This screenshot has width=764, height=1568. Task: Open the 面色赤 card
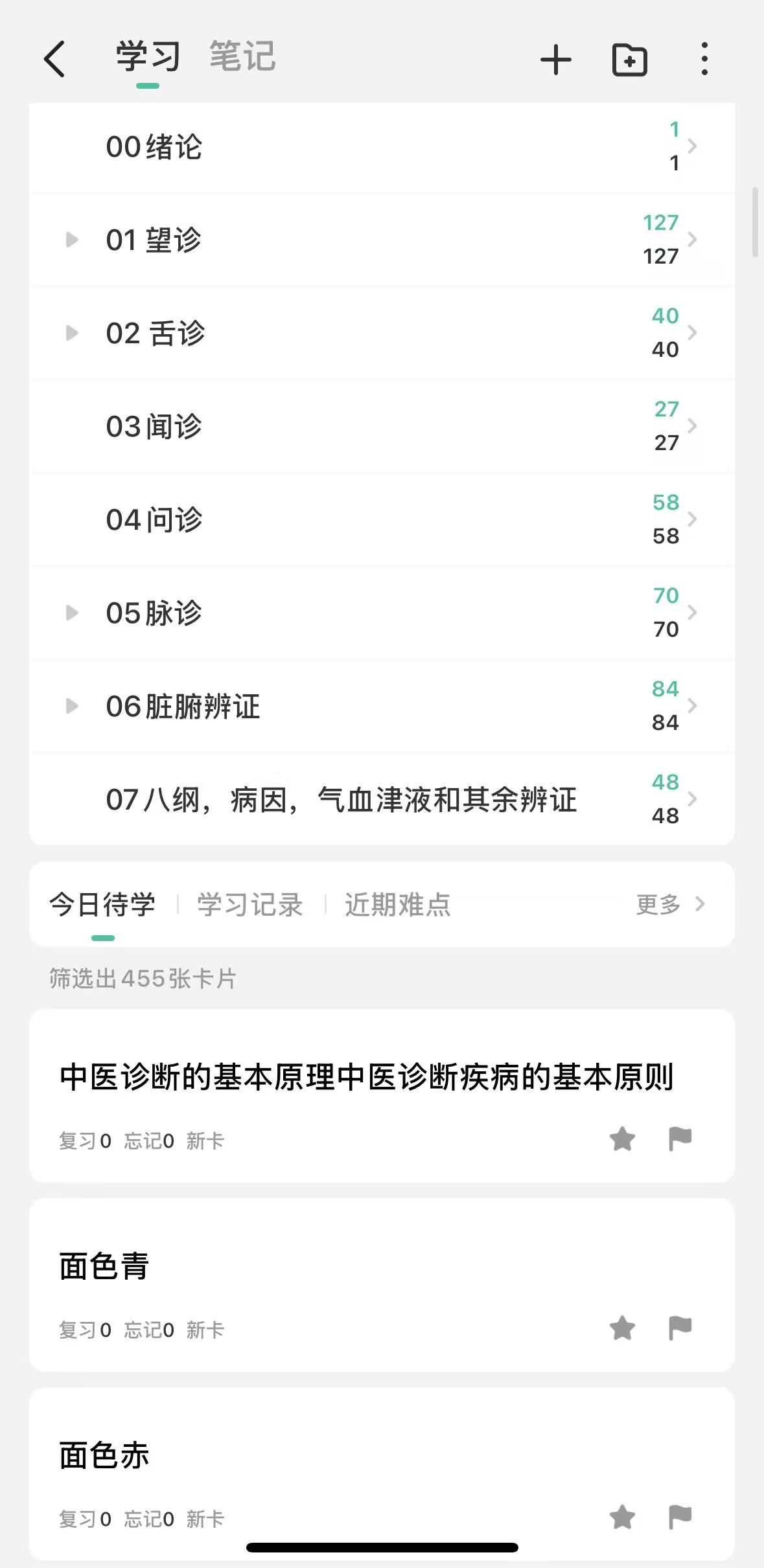point(382,1474)
